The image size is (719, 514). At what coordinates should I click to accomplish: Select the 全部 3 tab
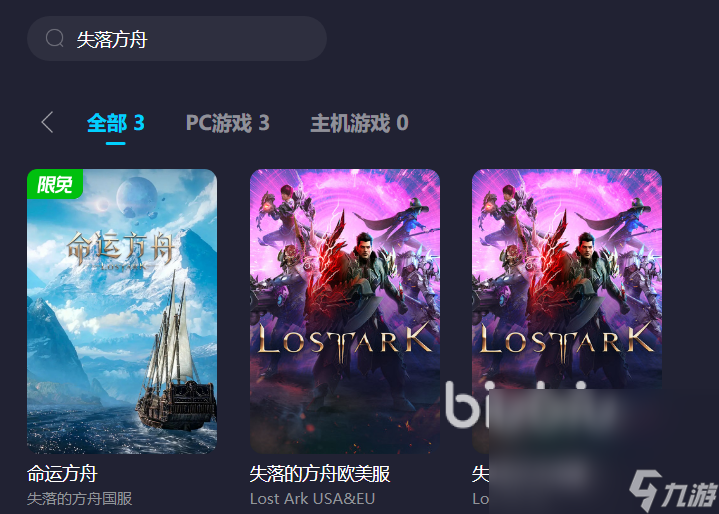(x=115, y=123)
